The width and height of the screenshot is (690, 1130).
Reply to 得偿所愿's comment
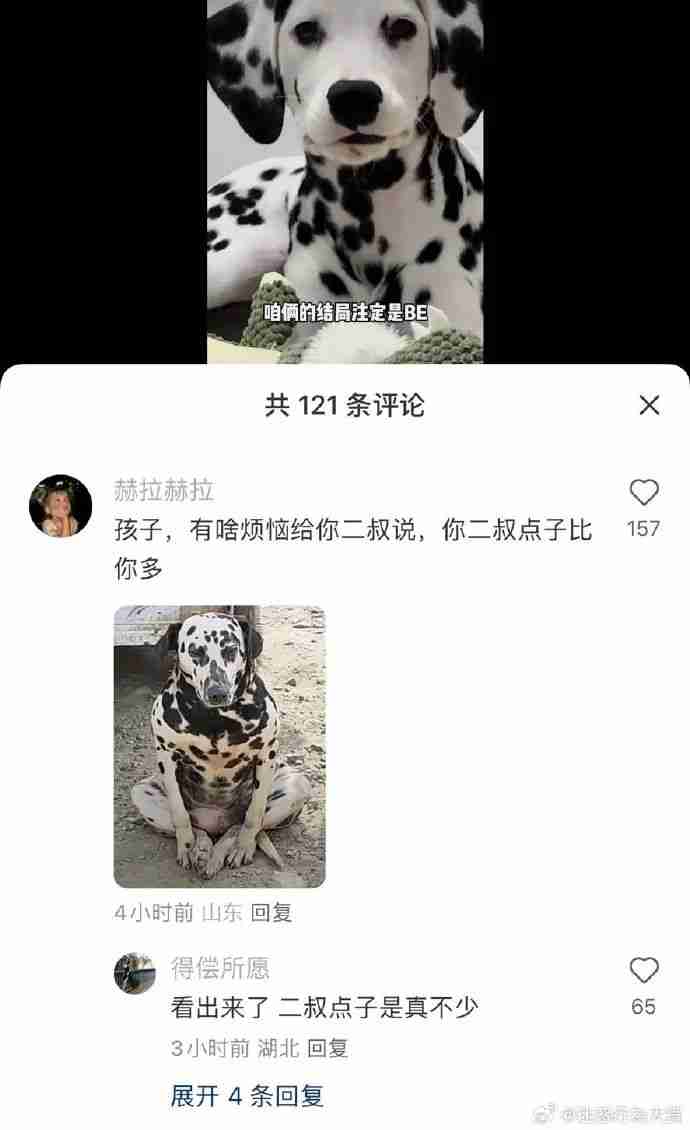(328, 1048)
